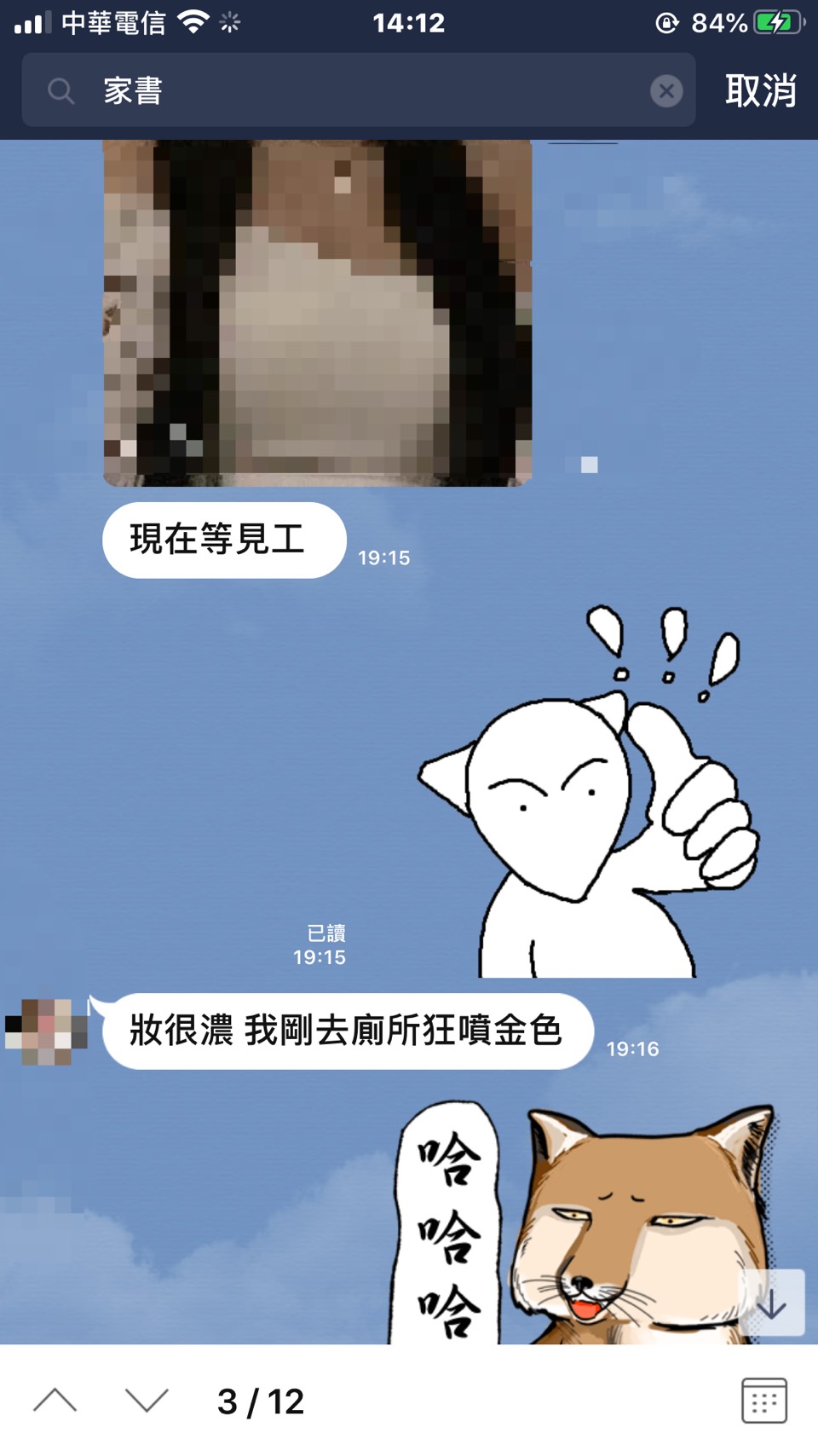Viewport: 818px width, 1456px height.
Task: Go to the previous search result with the up arrow
Action: click(55, 1401)
